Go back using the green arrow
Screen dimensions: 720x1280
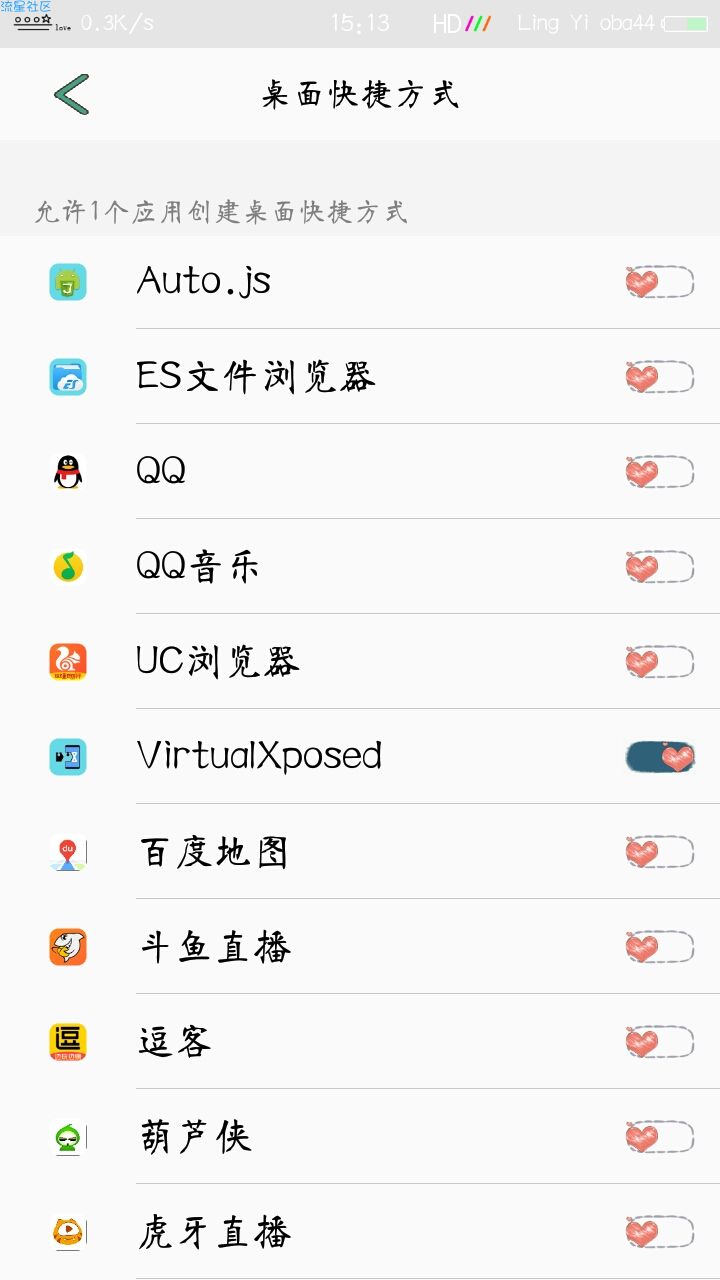72,95
